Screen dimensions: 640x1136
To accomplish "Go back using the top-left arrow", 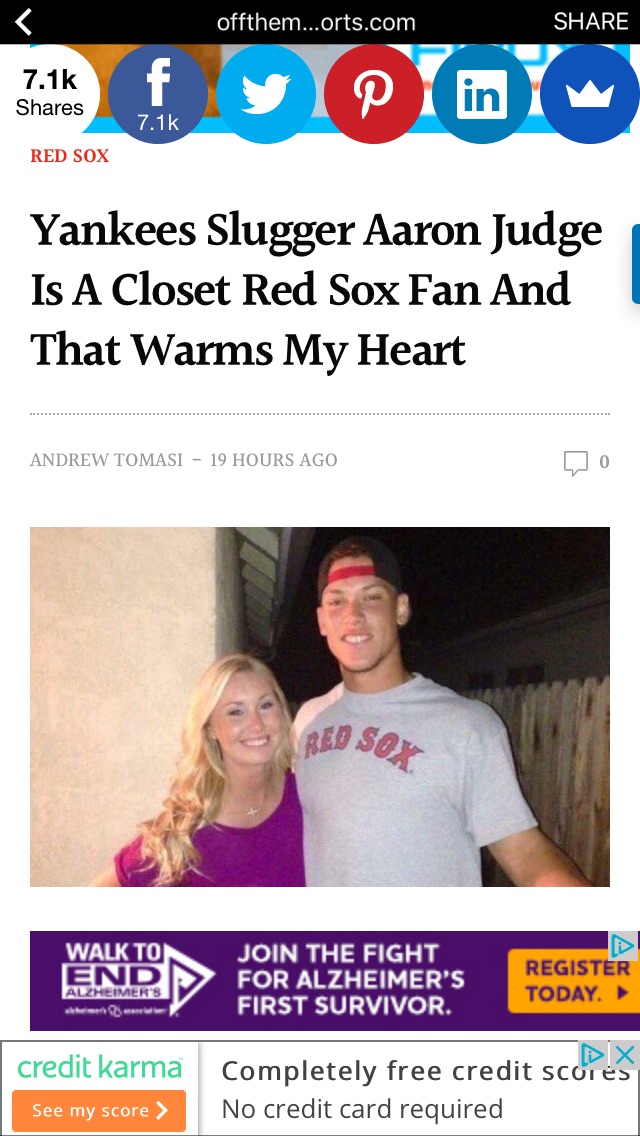I will click(24, 22).
